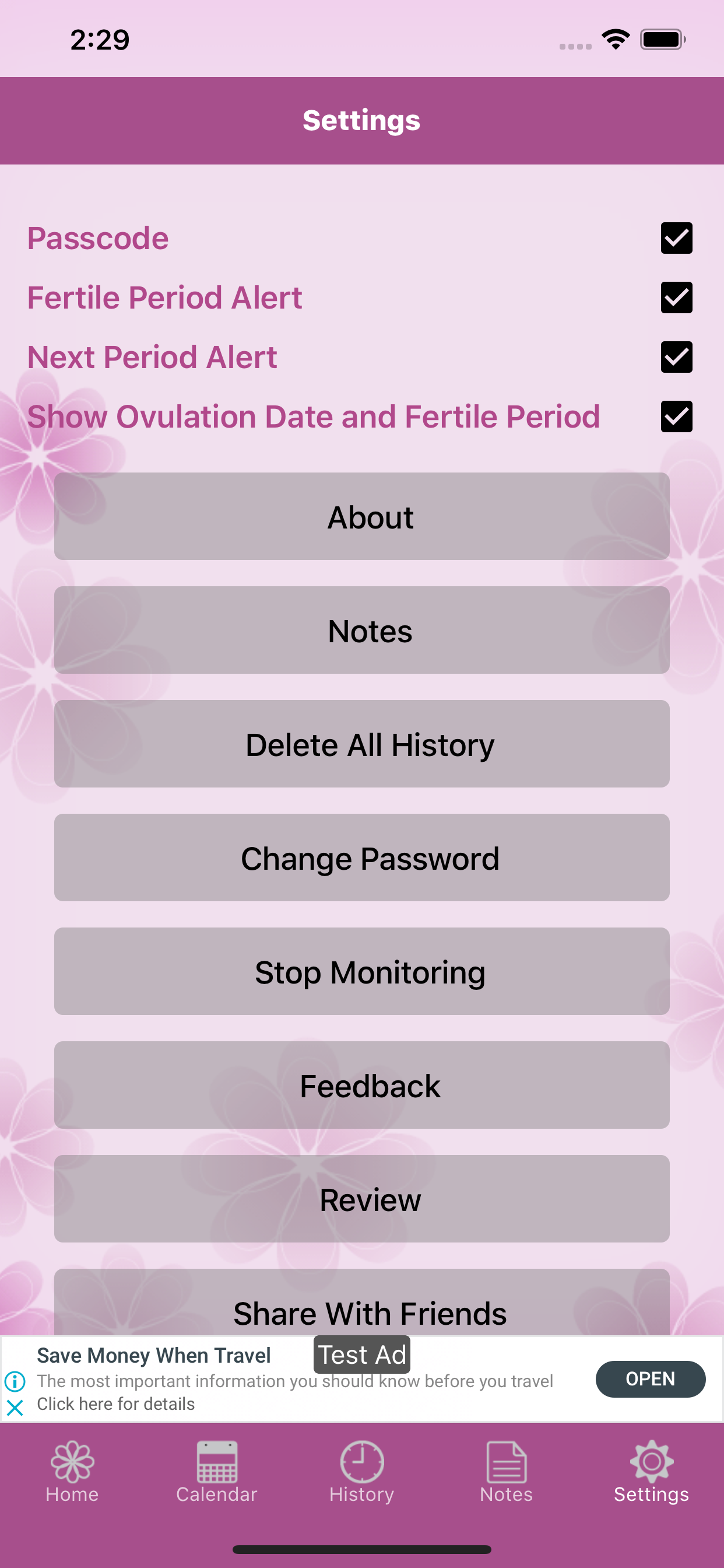The width and height of the screenshot is (724, 1568).
Task: Tap the Wi-Fi status icon
Action: point(616,38)
